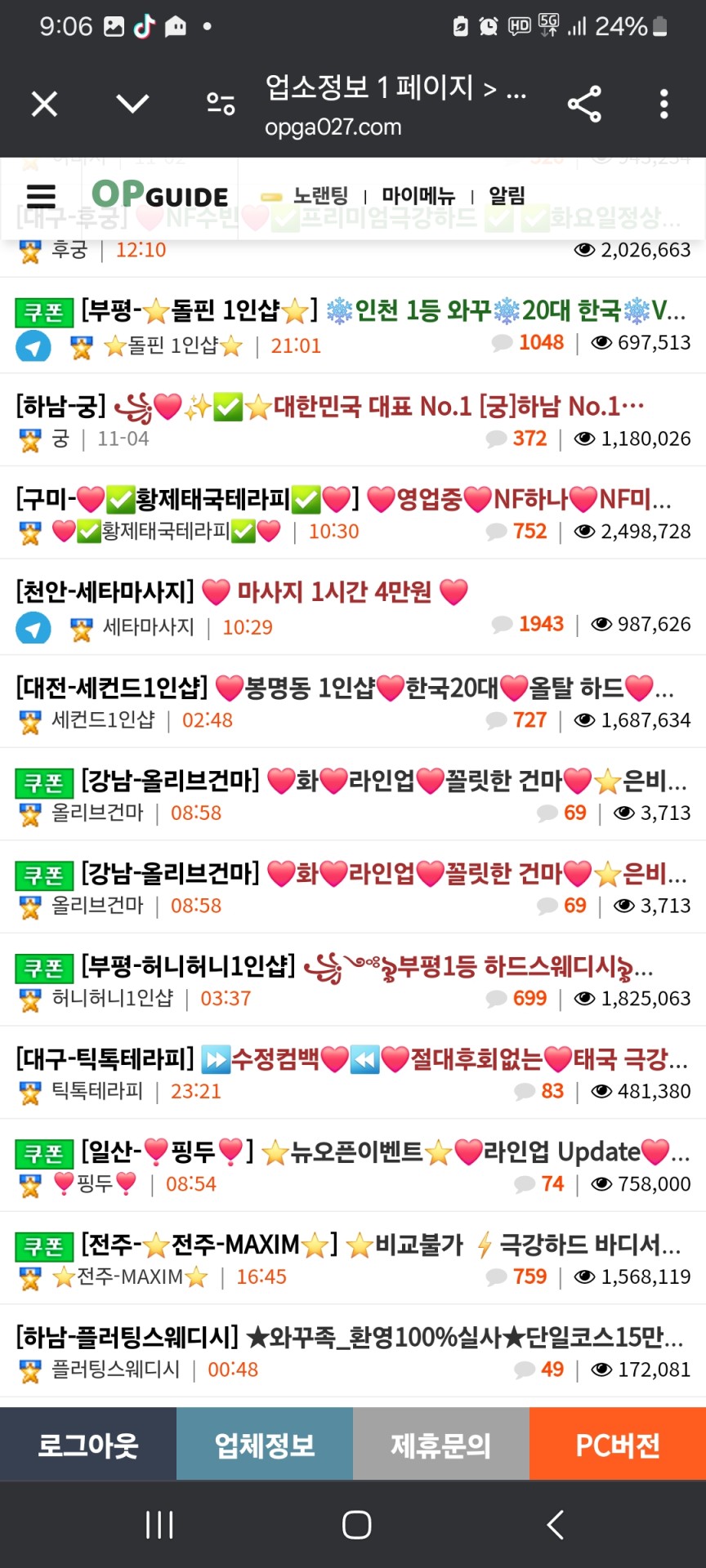Switch to 업체정보
The height and width of the screenshot is (1568, 706).
tap(265, 1445)
